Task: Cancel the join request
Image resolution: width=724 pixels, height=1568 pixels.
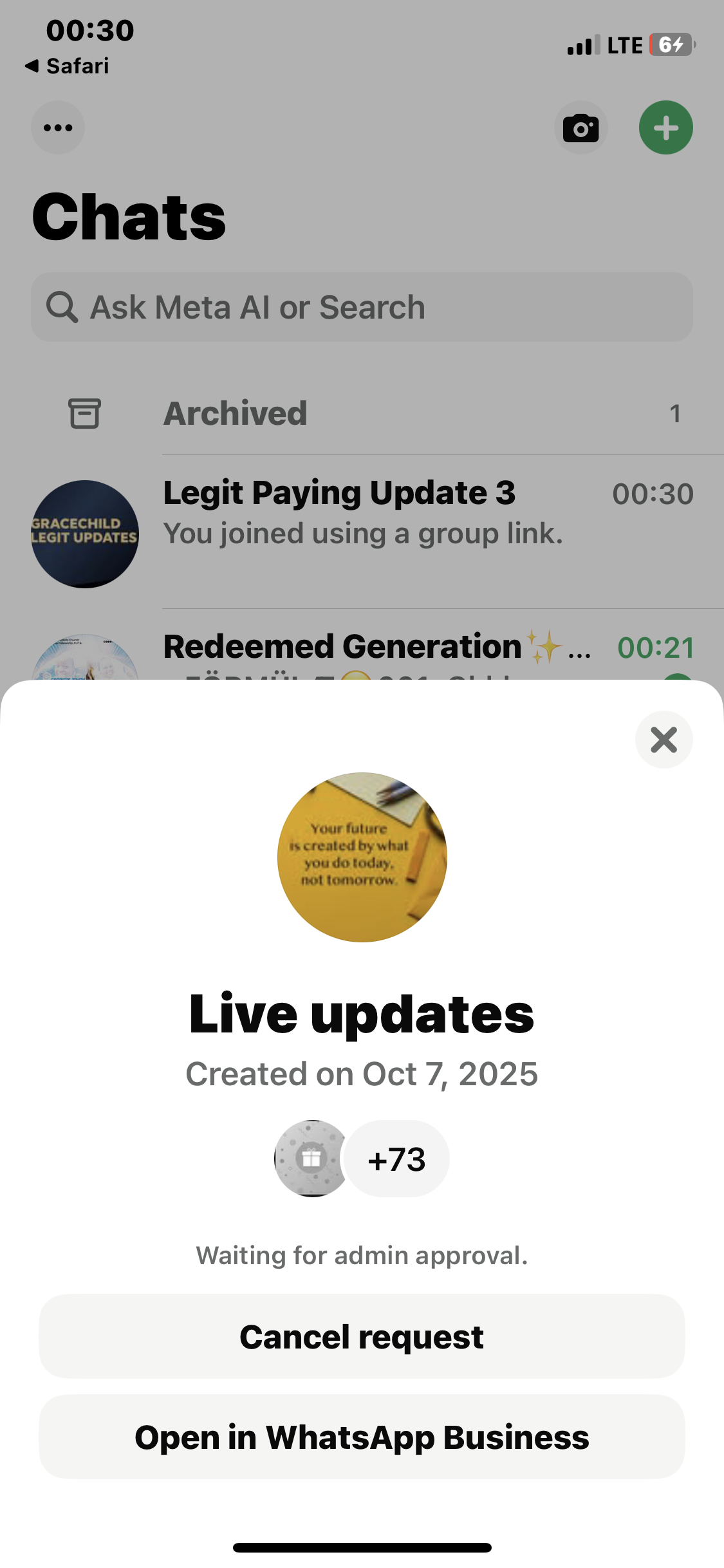Action: (362, 1337)
